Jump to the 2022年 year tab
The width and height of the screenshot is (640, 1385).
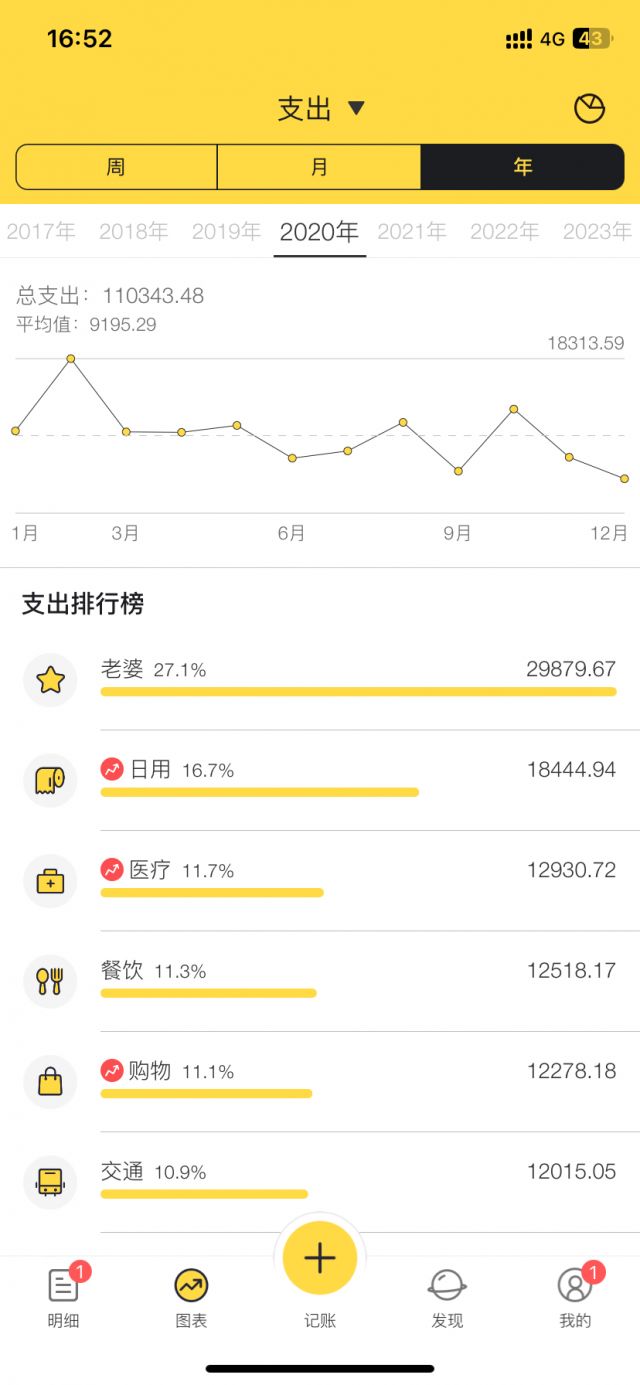click(504, 232)
